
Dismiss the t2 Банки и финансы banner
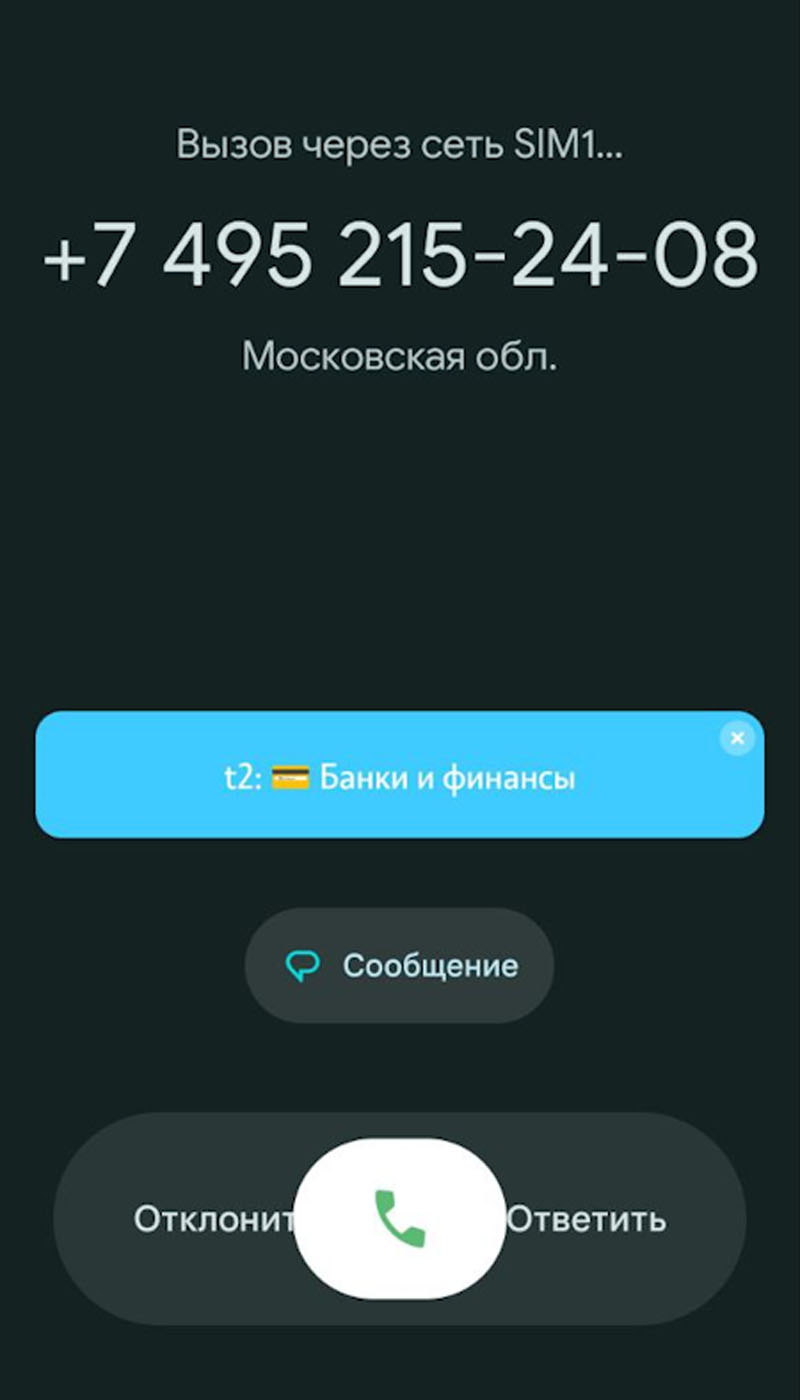[x=737, y=738]
